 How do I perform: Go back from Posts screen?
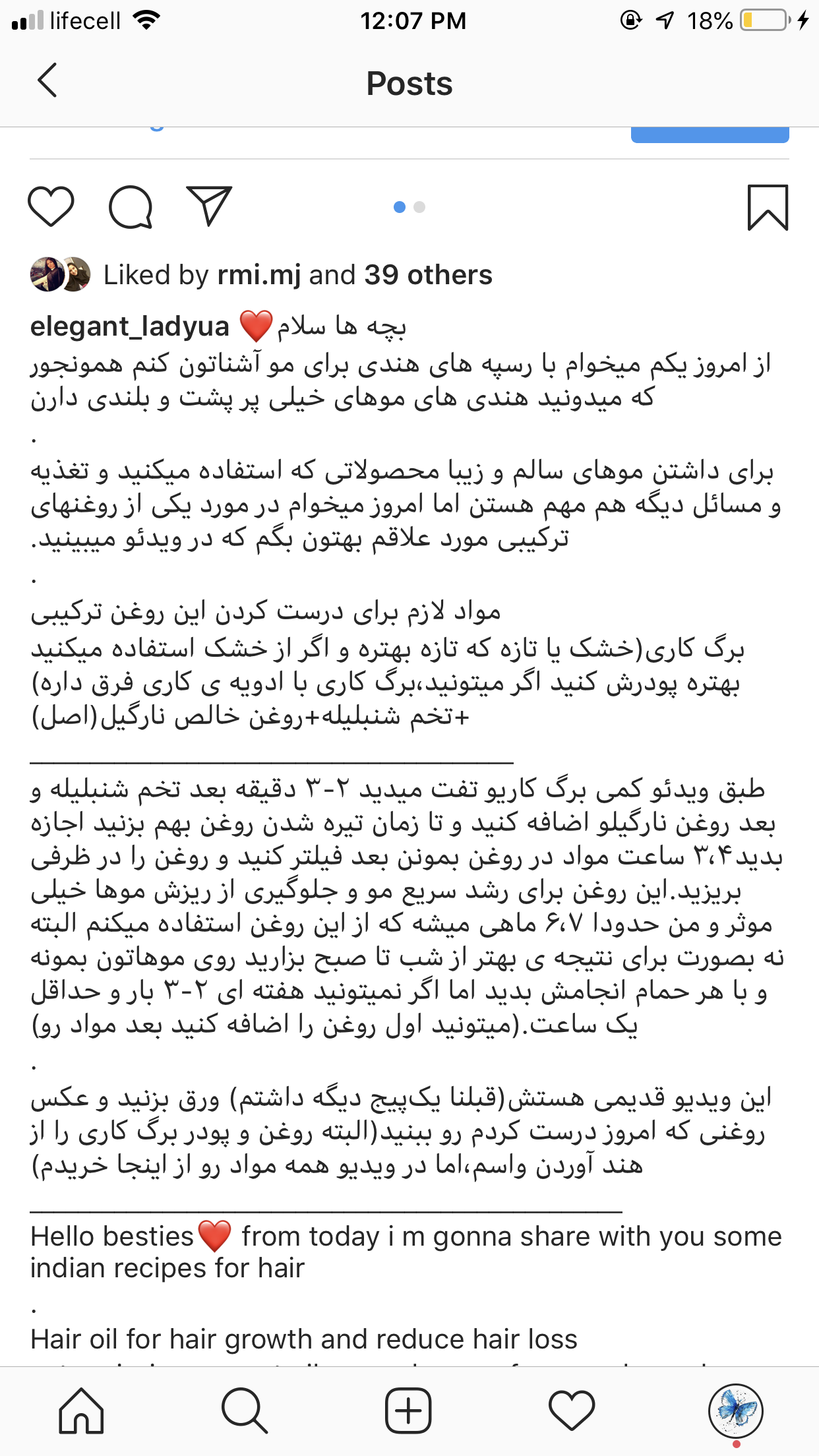click(47, 81)
